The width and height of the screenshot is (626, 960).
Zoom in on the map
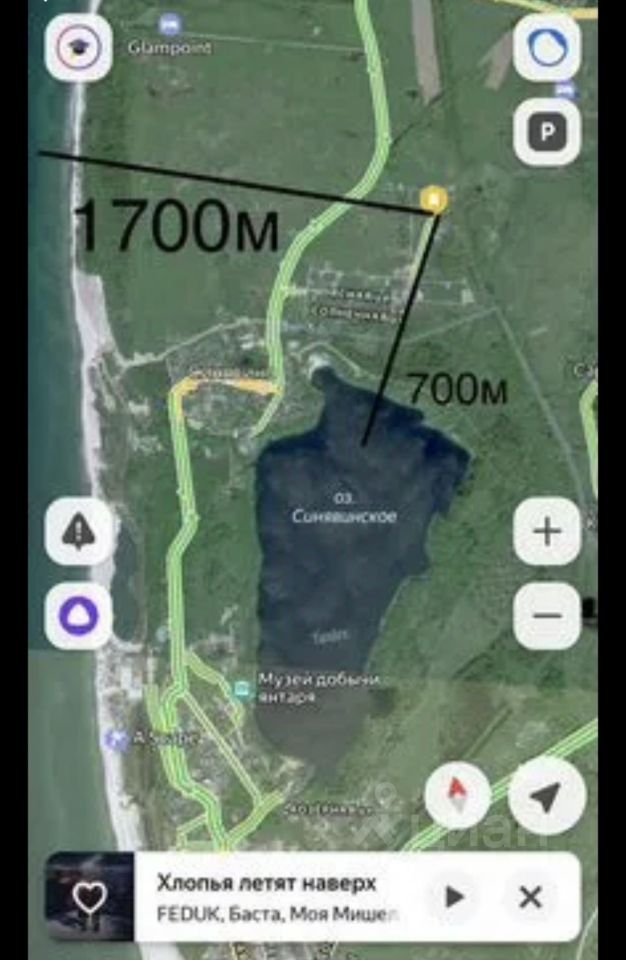[546, 531]
